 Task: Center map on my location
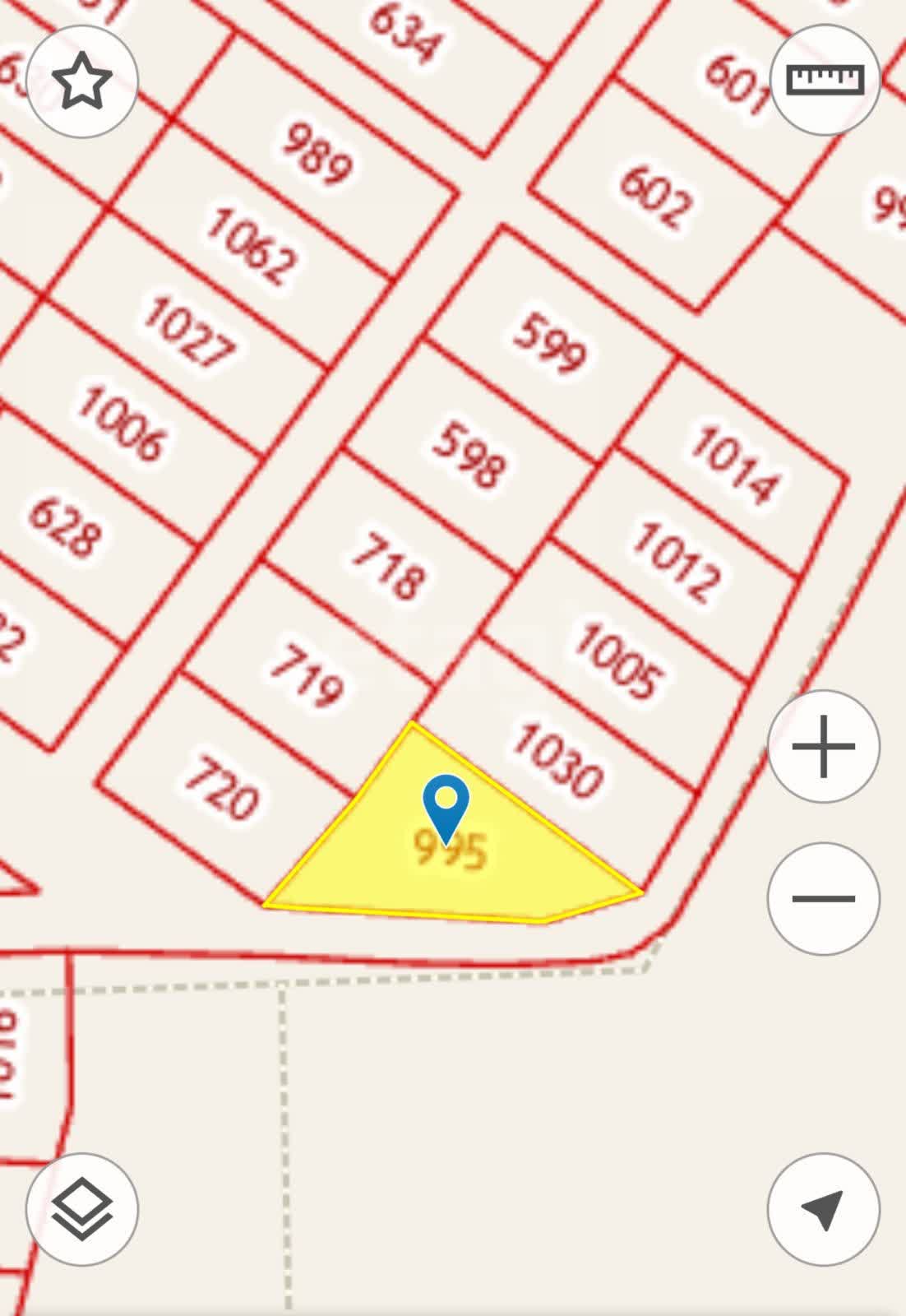pyautogui.click(x=823, y=1209)
